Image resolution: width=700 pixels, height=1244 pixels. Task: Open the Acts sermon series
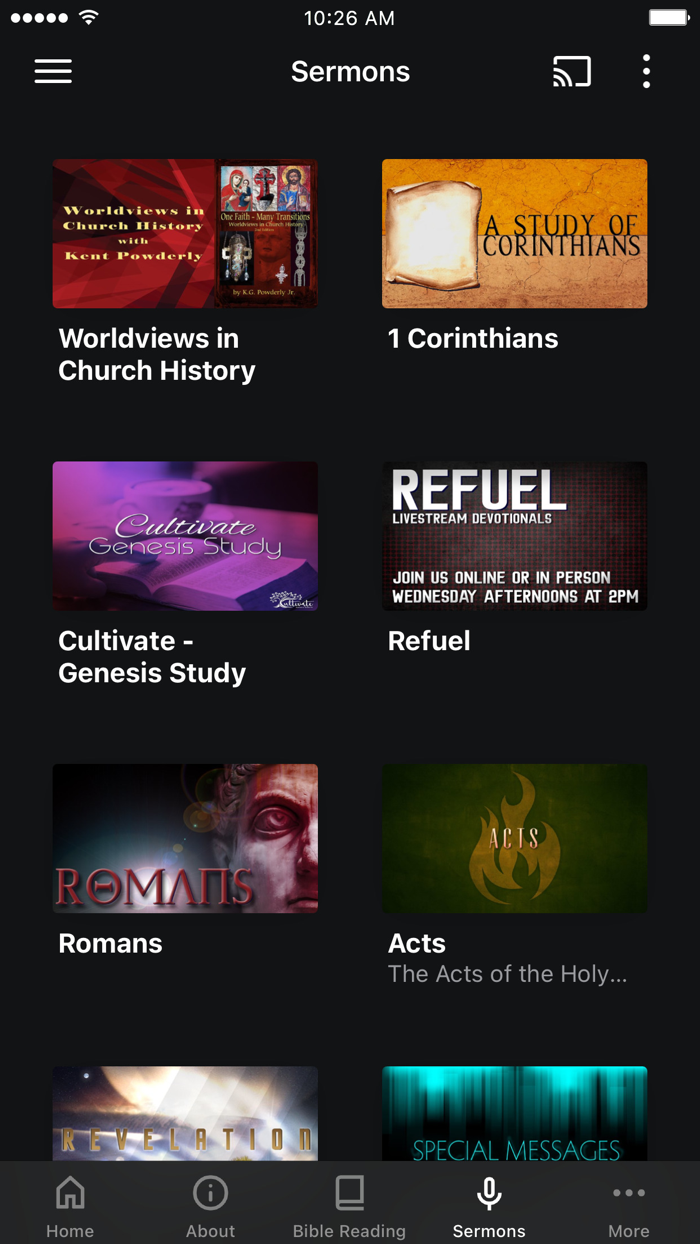[514, 838]
